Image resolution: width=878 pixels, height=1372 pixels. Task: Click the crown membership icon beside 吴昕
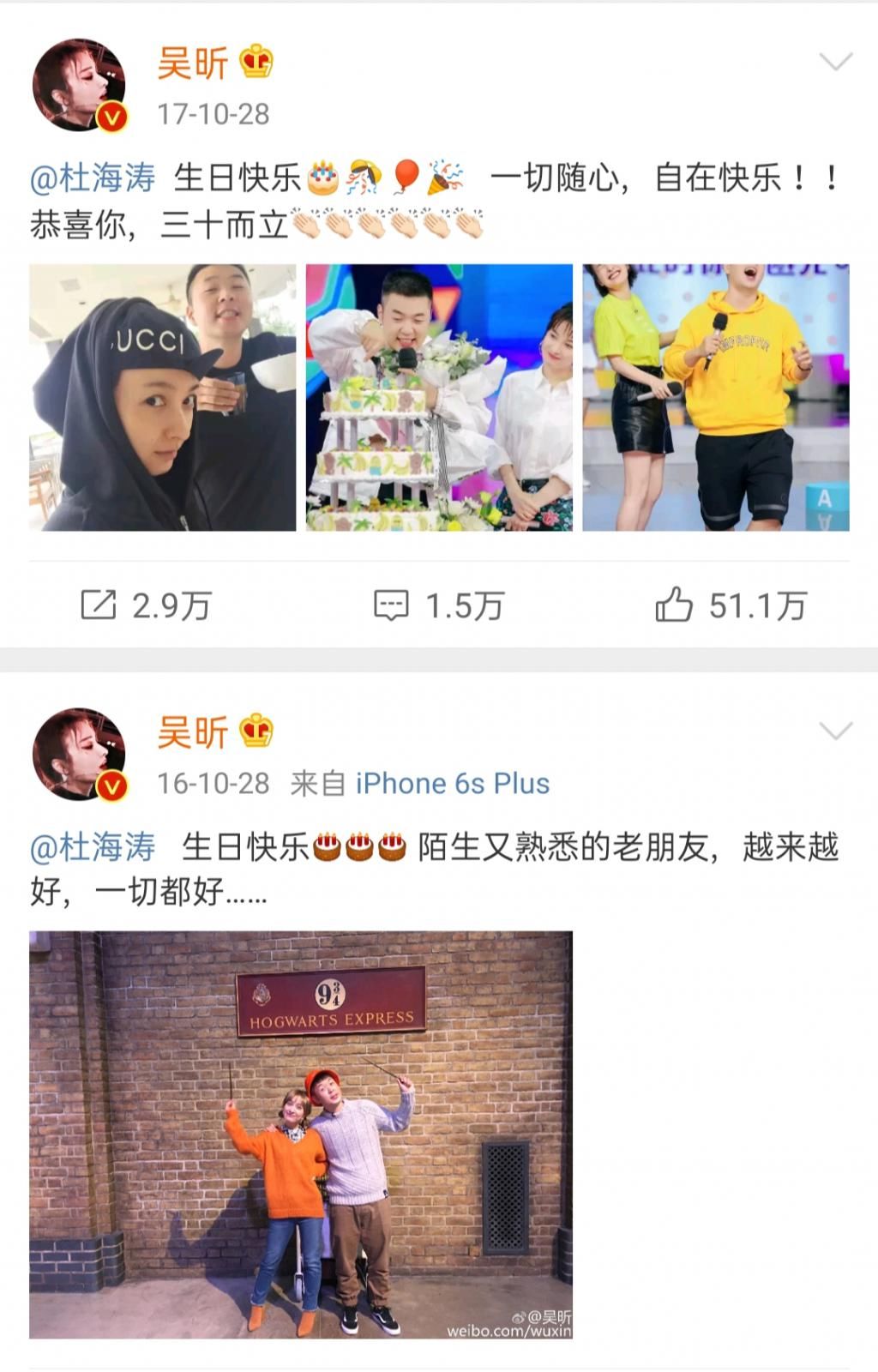click(x=251, y=62)
